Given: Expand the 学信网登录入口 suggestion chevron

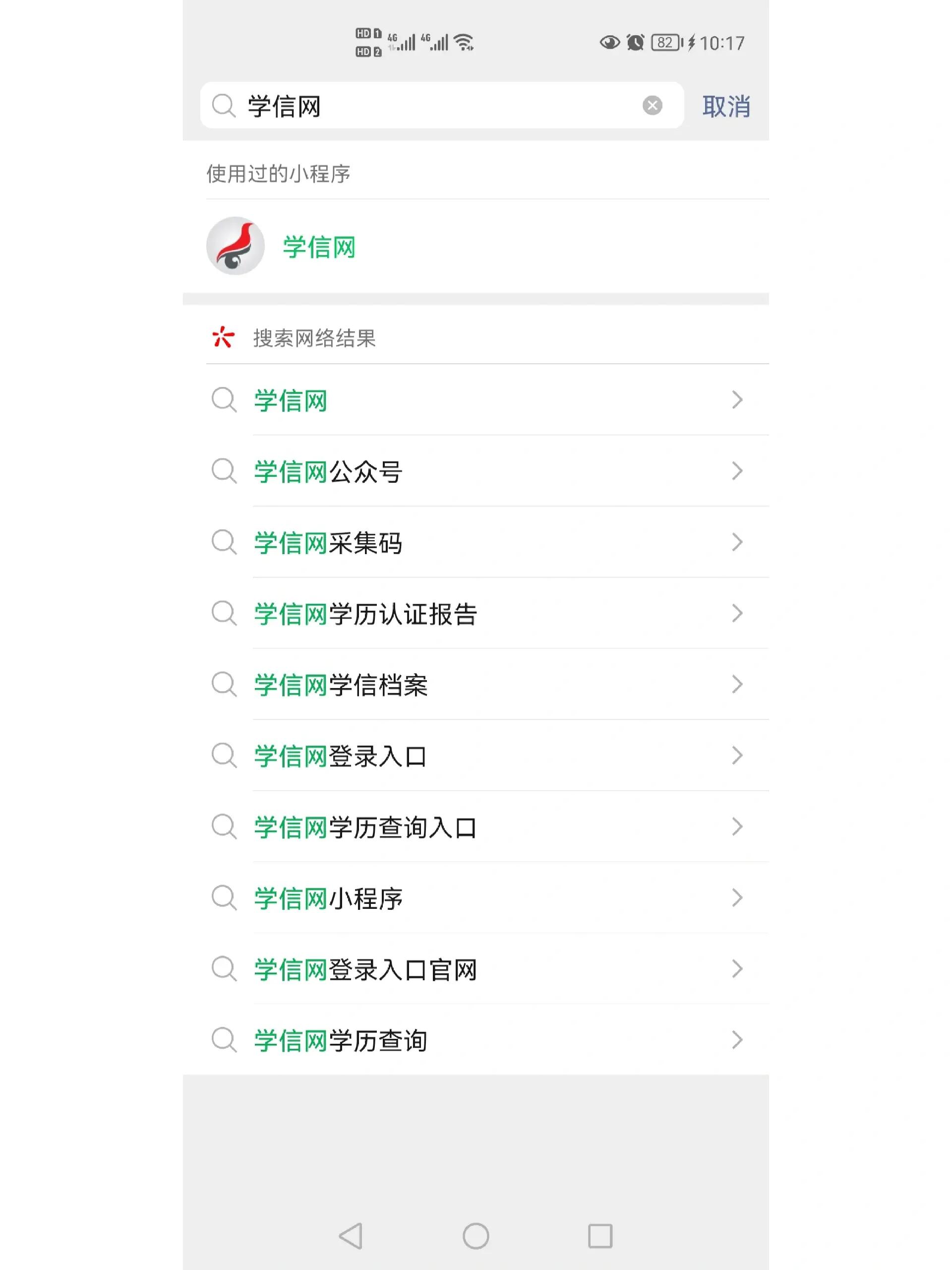Looking at the screenshot, I should point(738,756).
